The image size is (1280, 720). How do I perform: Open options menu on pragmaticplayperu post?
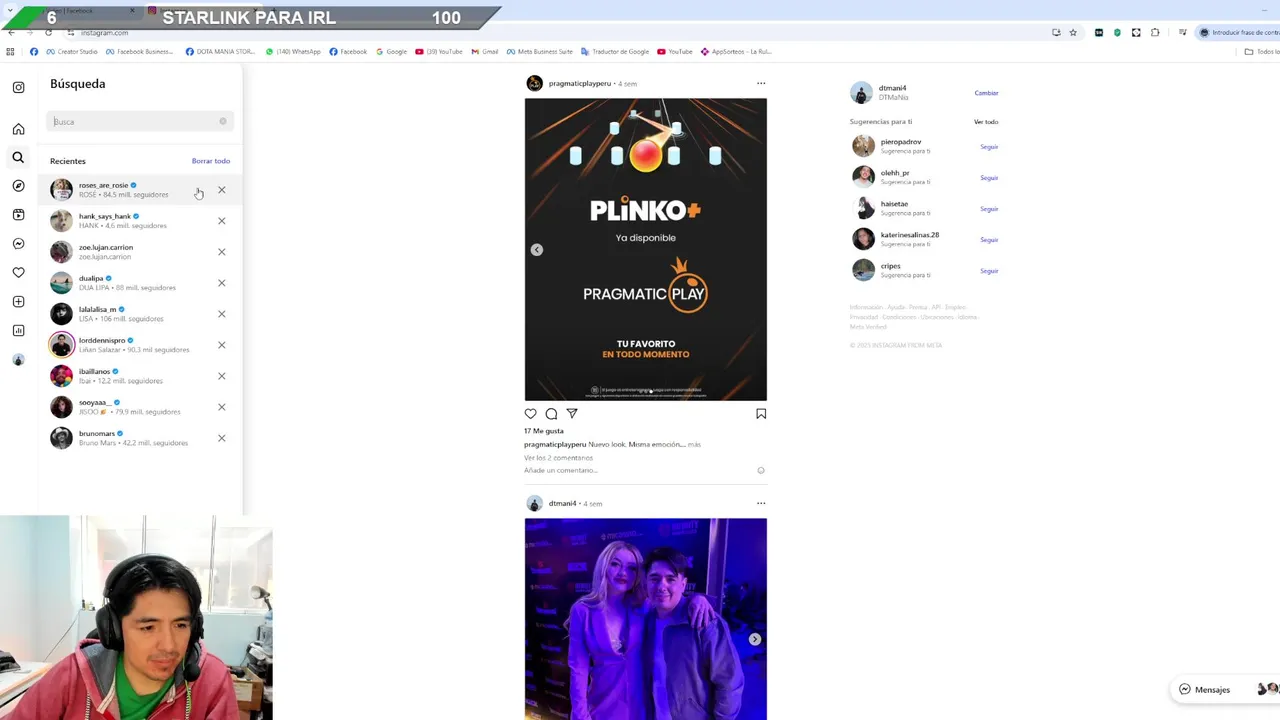tap(761, 83)
